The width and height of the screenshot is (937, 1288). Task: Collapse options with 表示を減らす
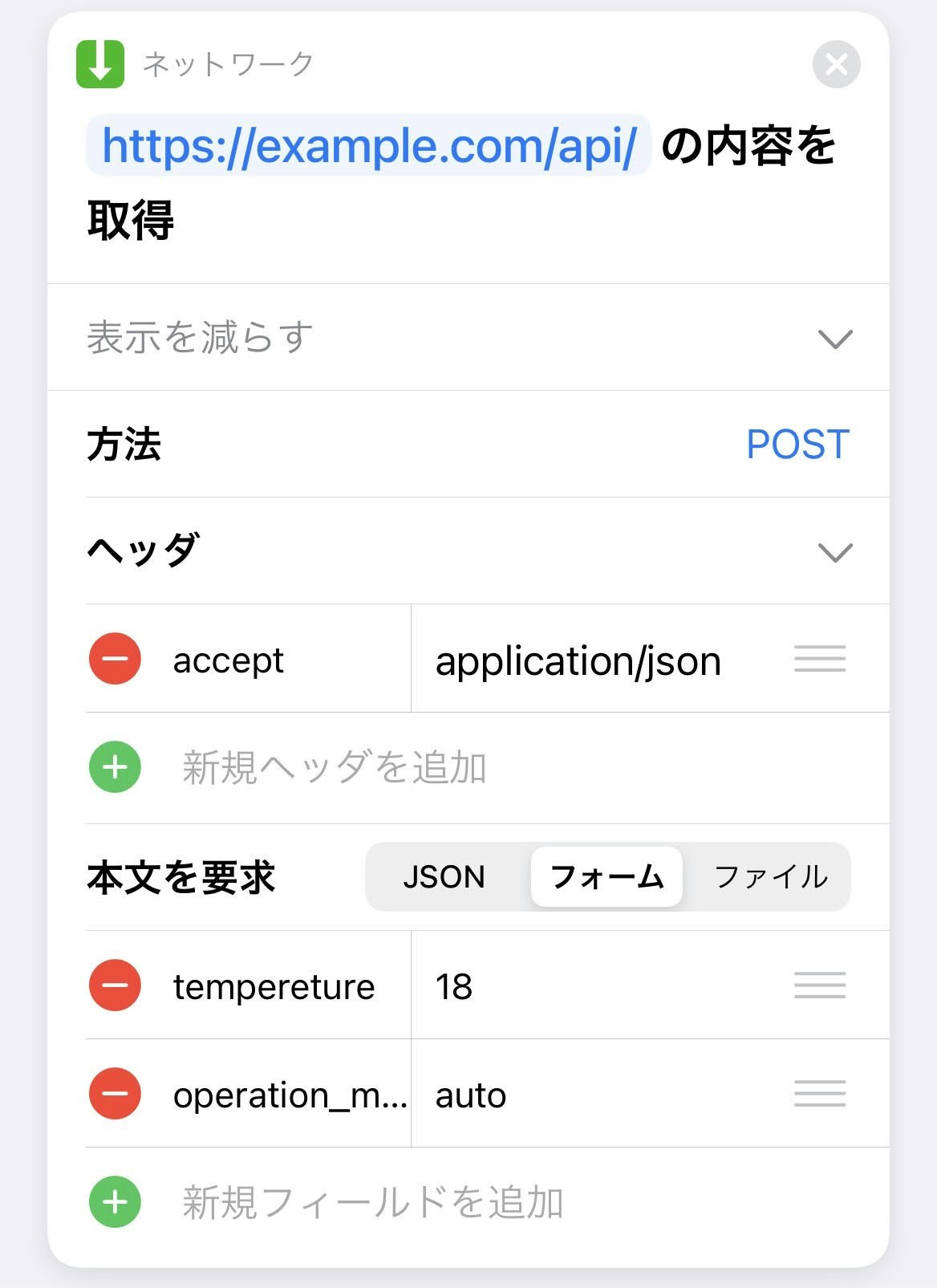(468, 338)
